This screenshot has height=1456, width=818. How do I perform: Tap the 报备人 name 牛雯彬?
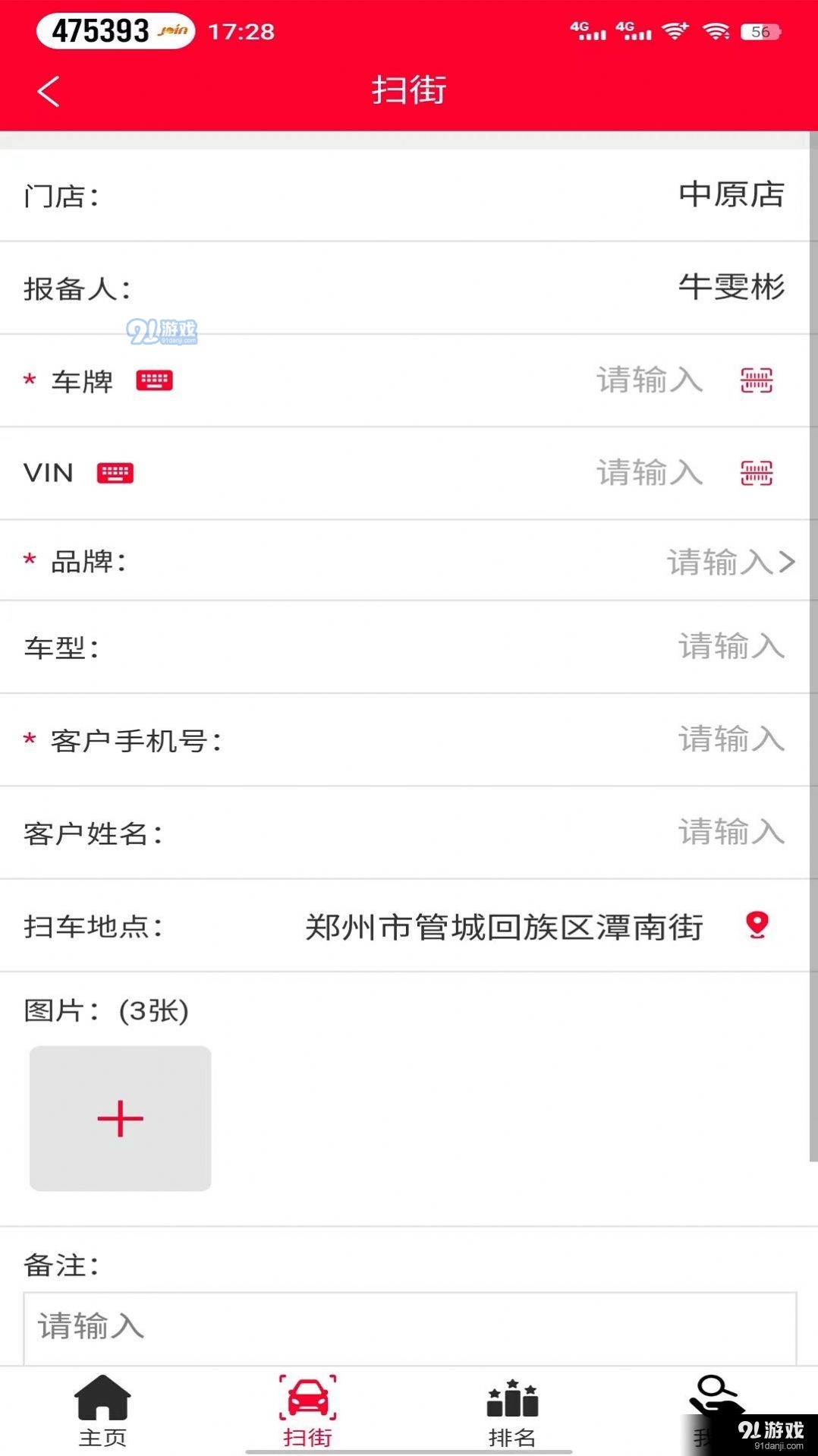point(731,288)
